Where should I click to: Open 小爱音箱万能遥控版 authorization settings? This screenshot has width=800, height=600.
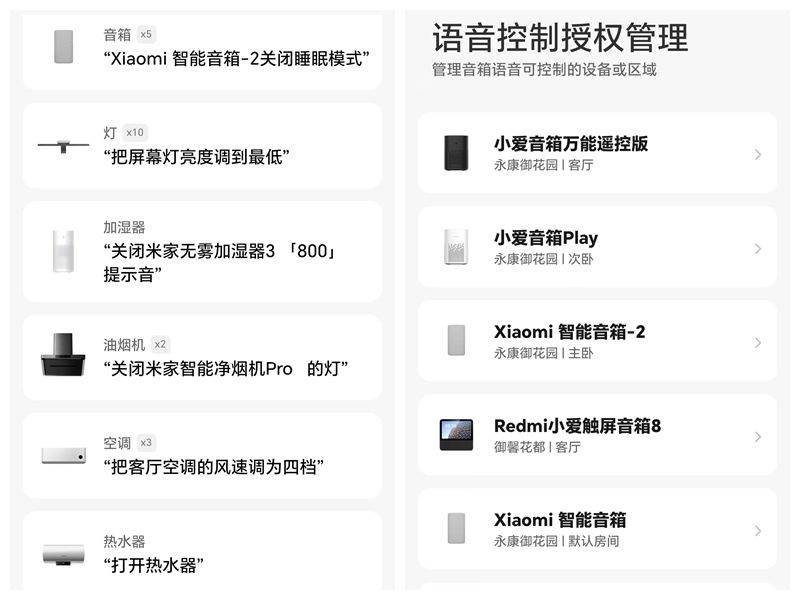tap(597, 153)
